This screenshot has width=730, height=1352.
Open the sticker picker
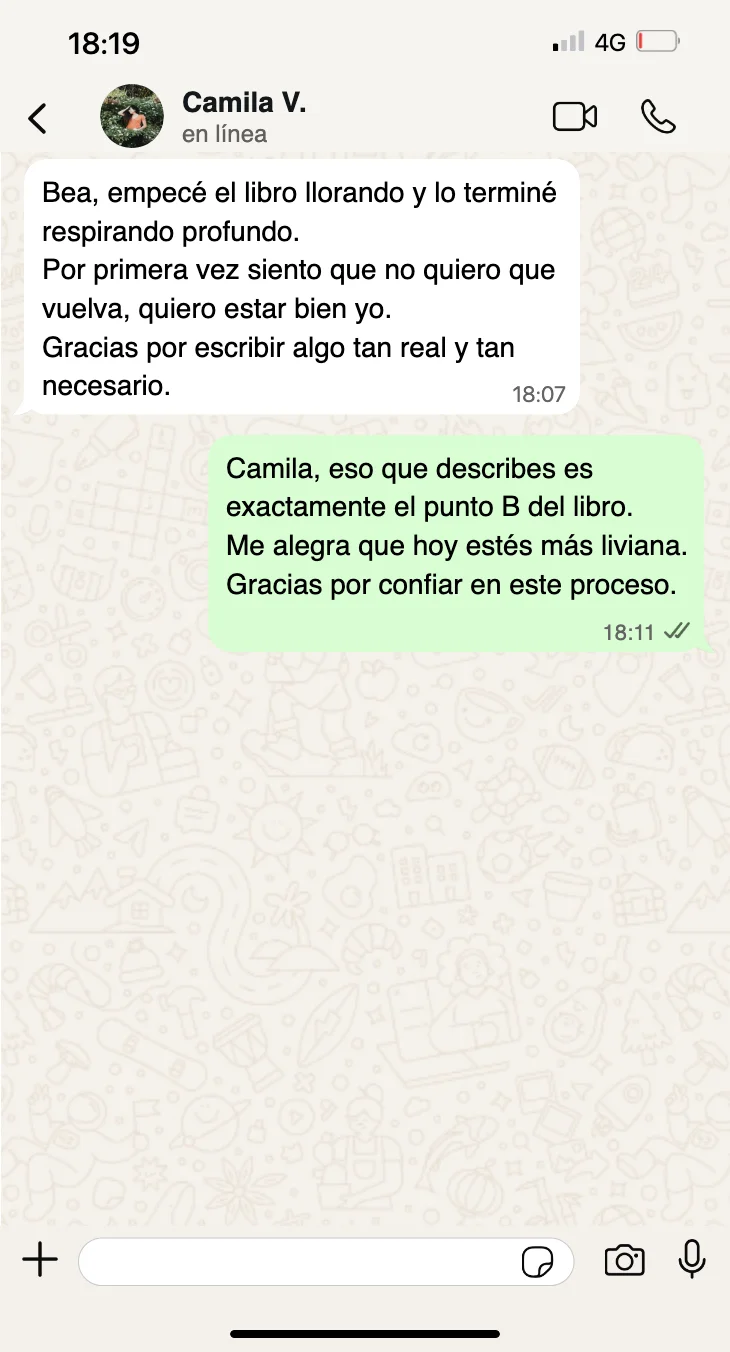point(538,1262)
